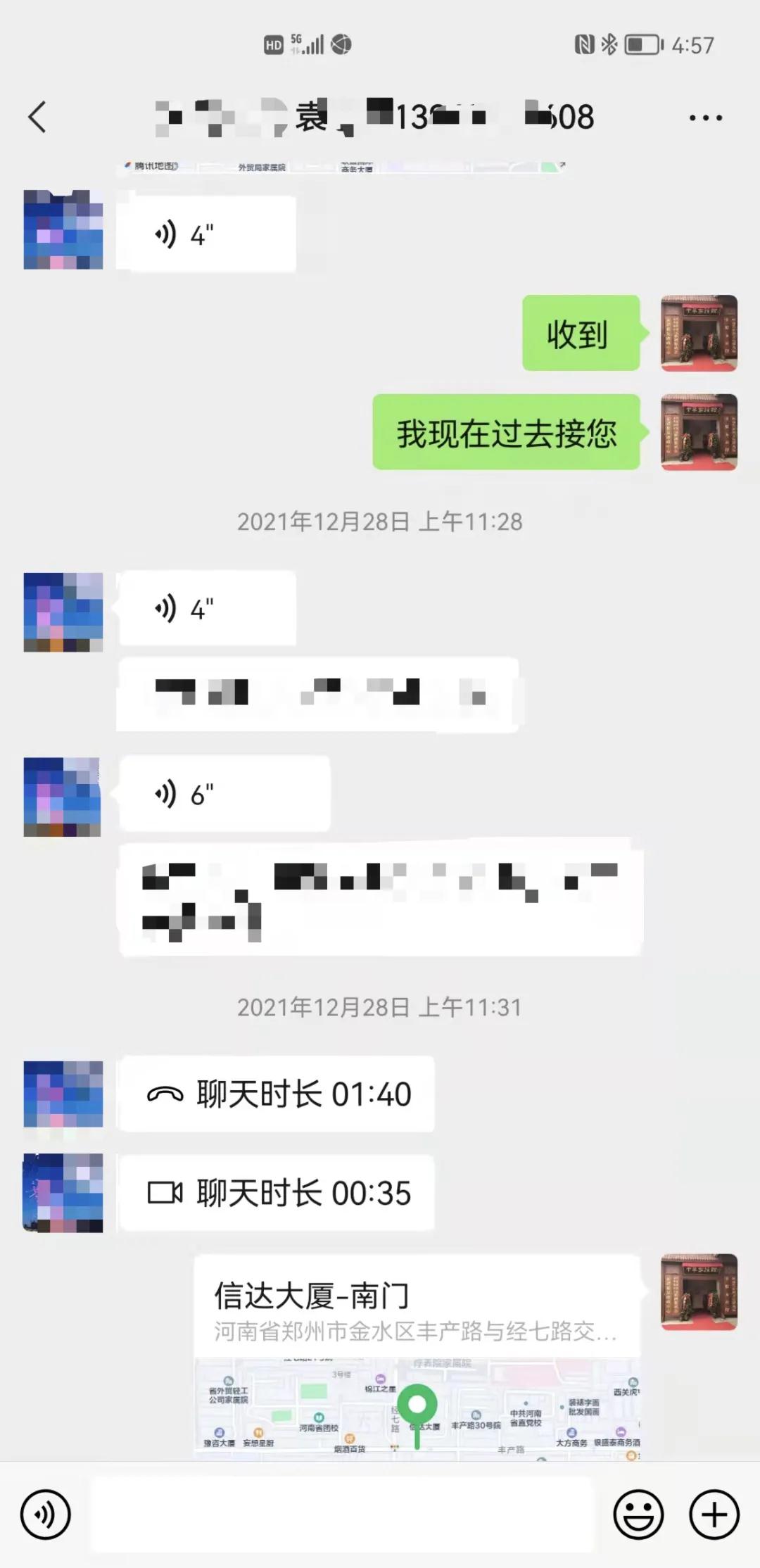Tap the video call record lasting 00:35
This screenshot has height=1568, width=760.
277,1193
